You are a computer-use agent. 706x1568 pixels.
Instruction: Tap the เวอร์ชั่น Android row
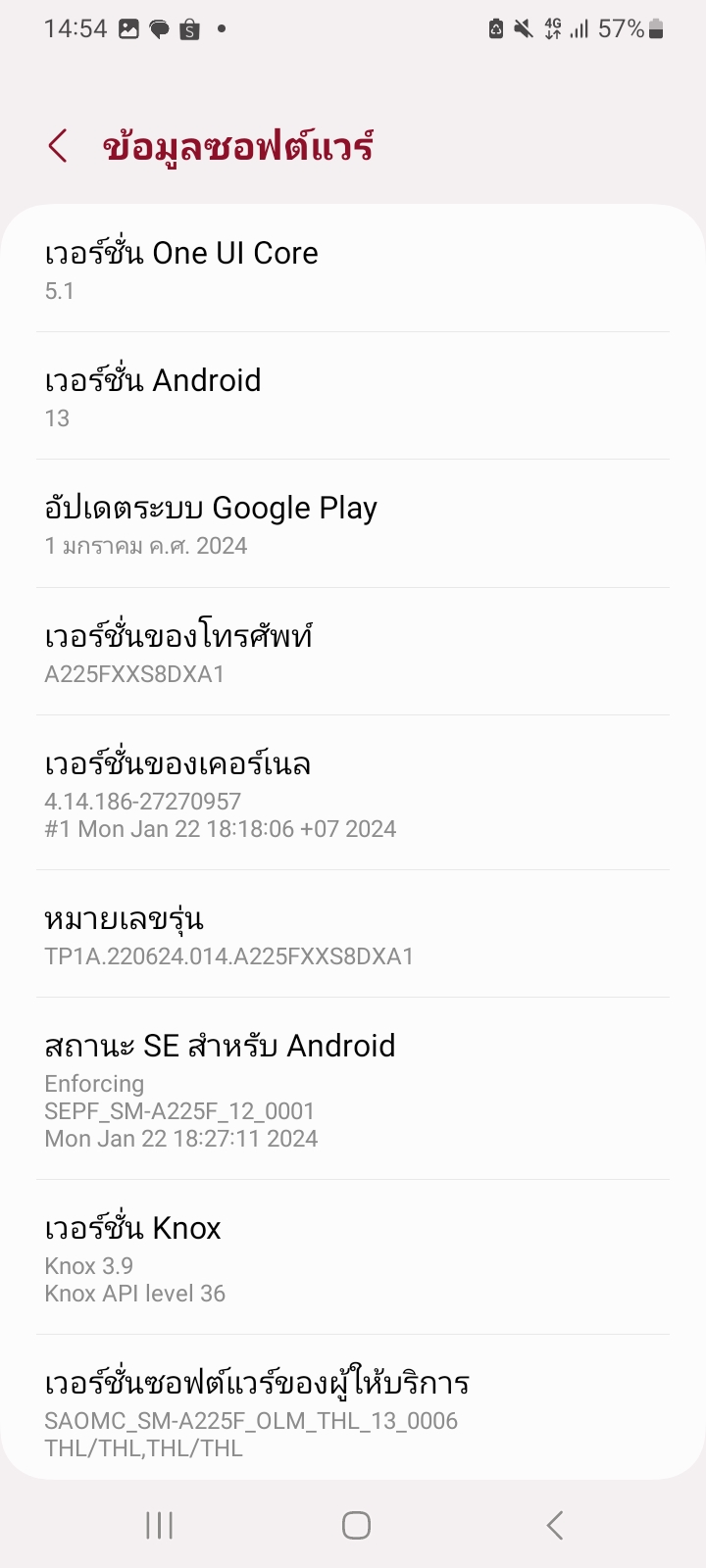click(x=353, y=396)
